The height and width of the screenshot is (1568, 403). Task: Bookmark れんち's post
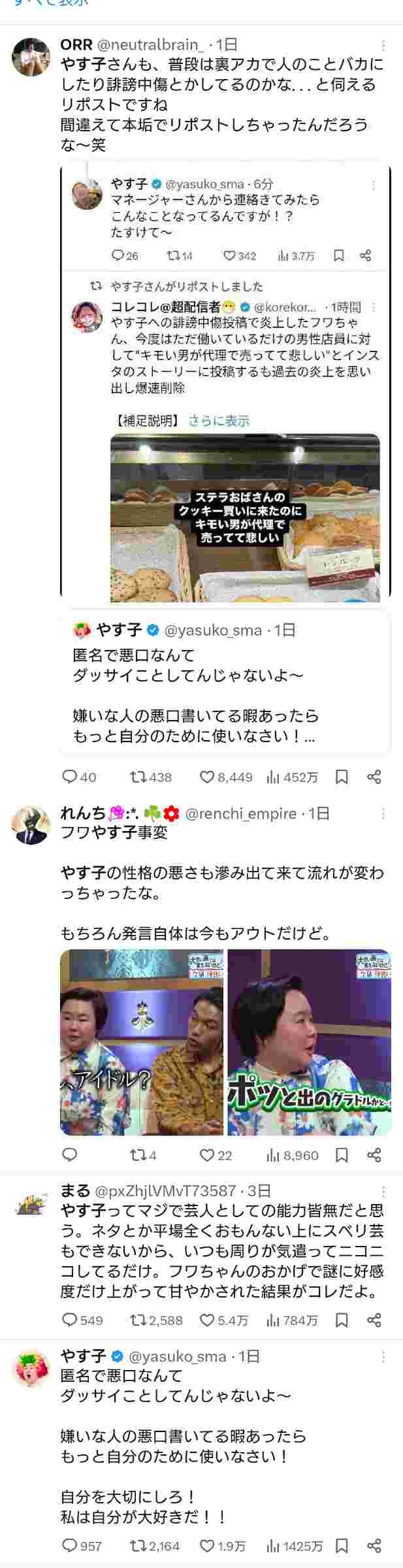(342, 1155)
